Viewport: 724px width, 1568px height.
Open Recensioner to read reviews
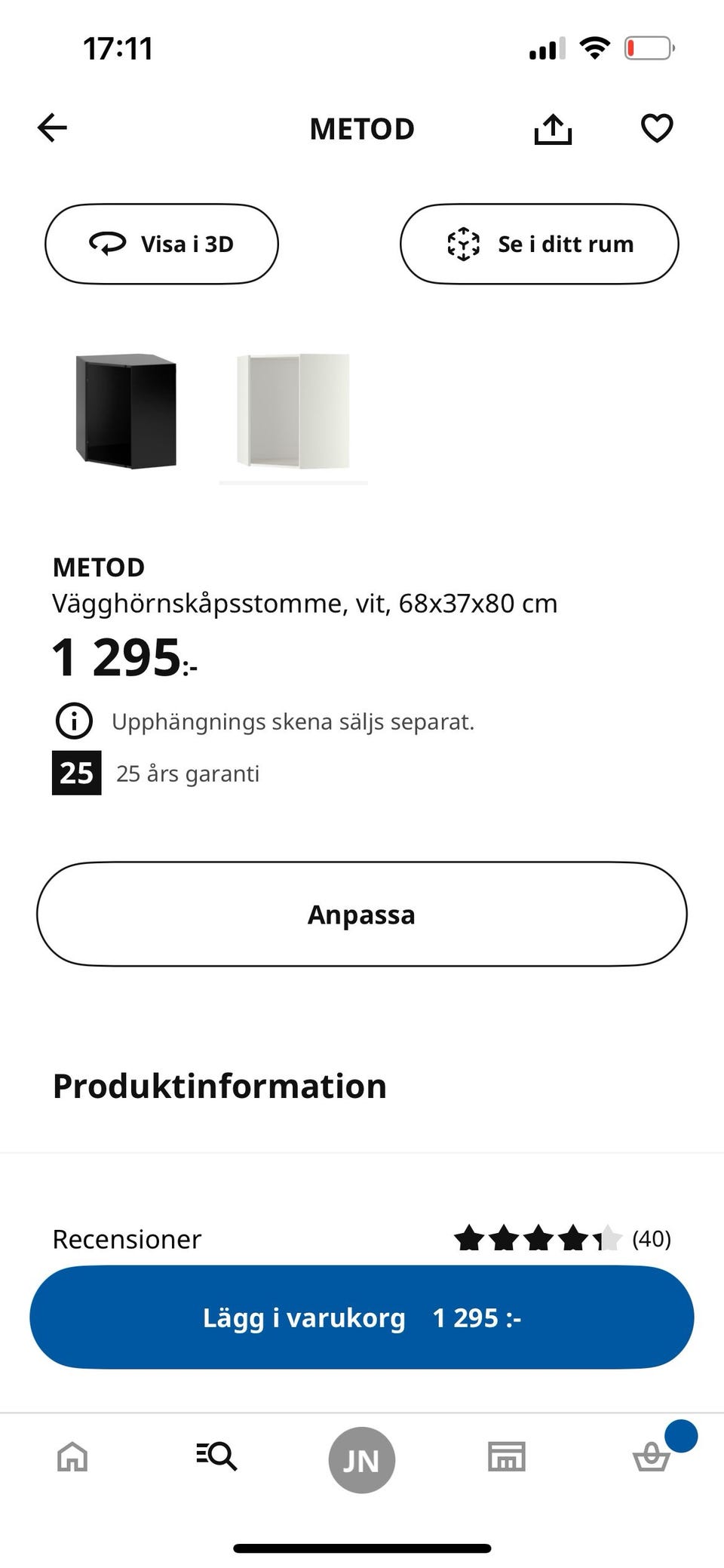[x=126, y=1238]
